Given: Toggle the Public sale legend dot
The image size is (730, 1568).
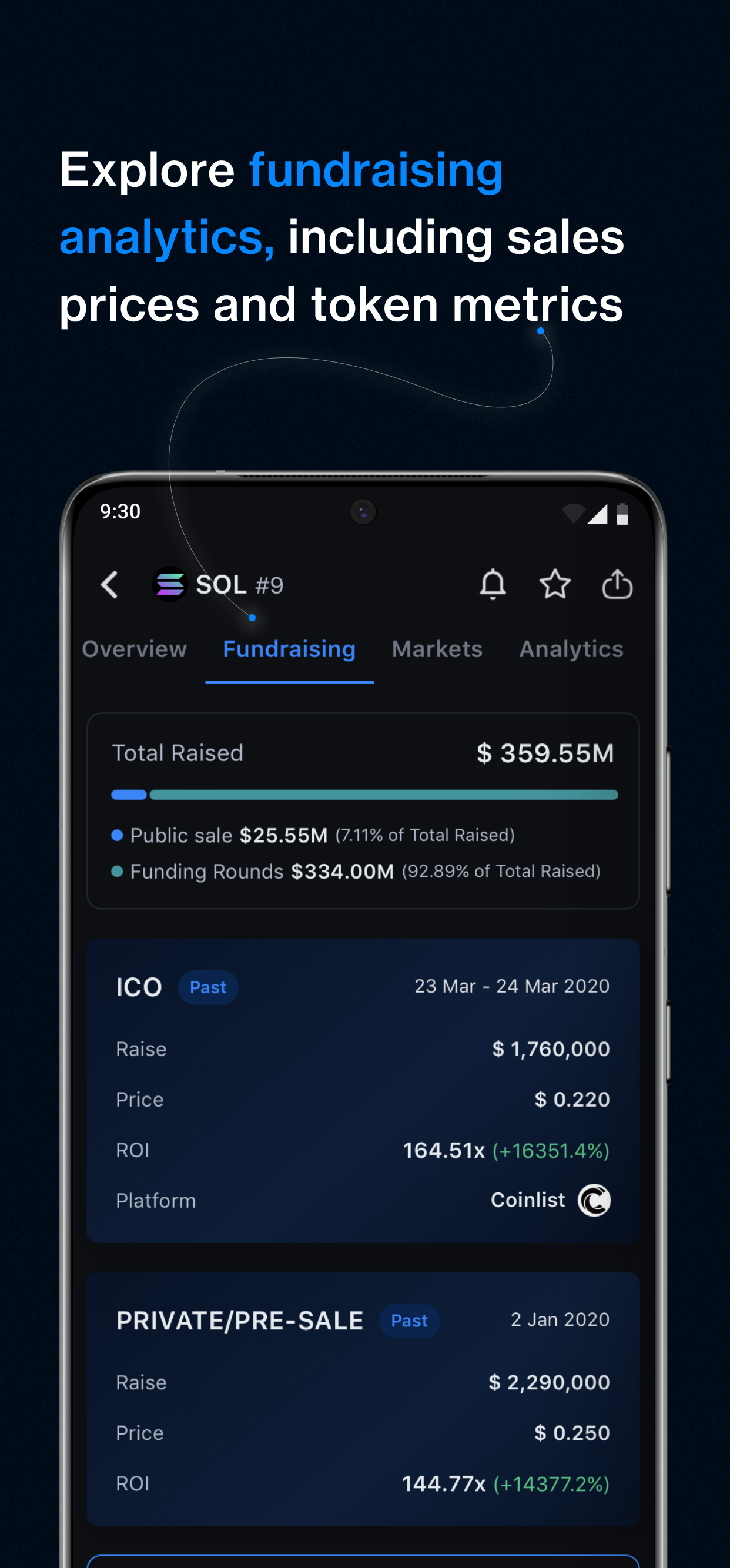Looking at the screenshot, I should 117,836.
